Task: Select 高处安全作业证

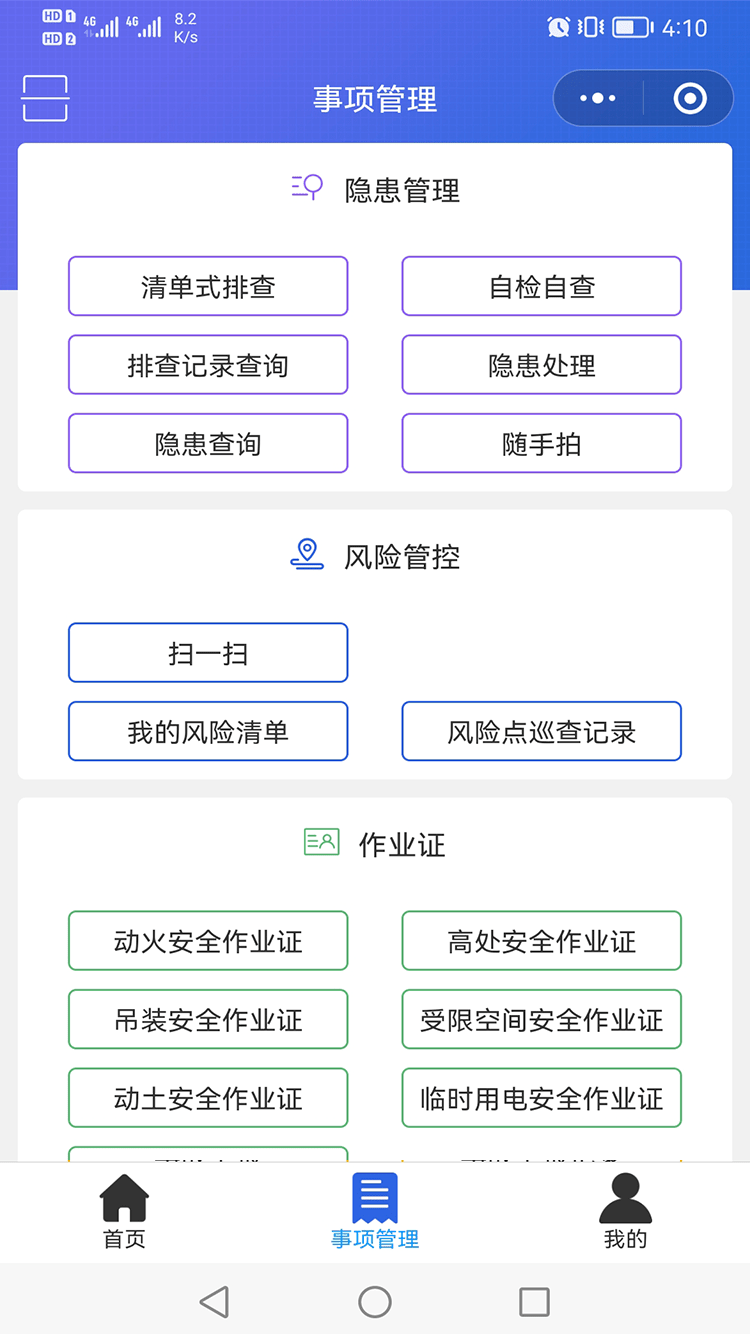Action: [x=541, y=941]
